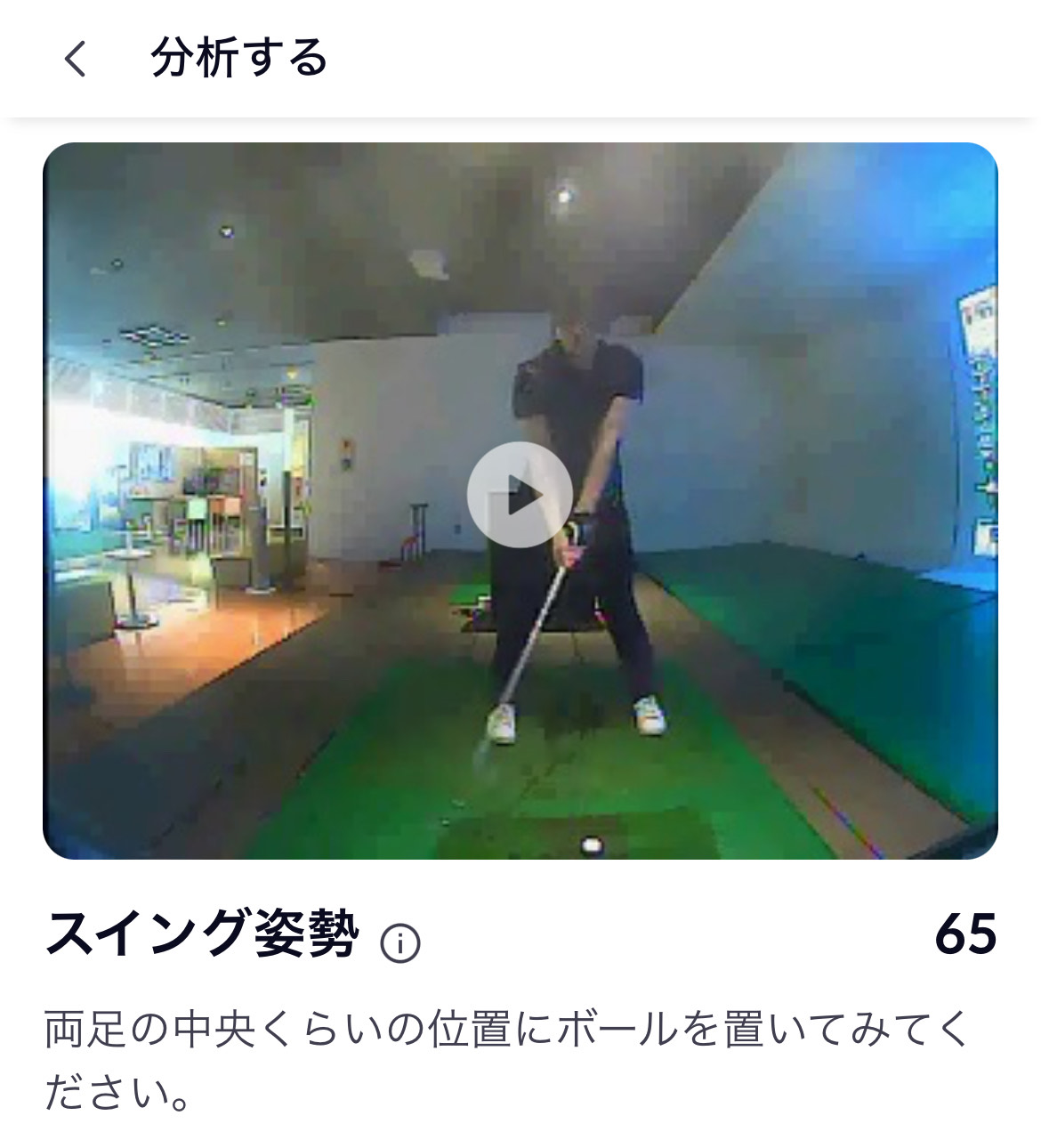Play the golf swing video
The image size is (1041, 1148).
pyautogui.click(x=520, y=495)
